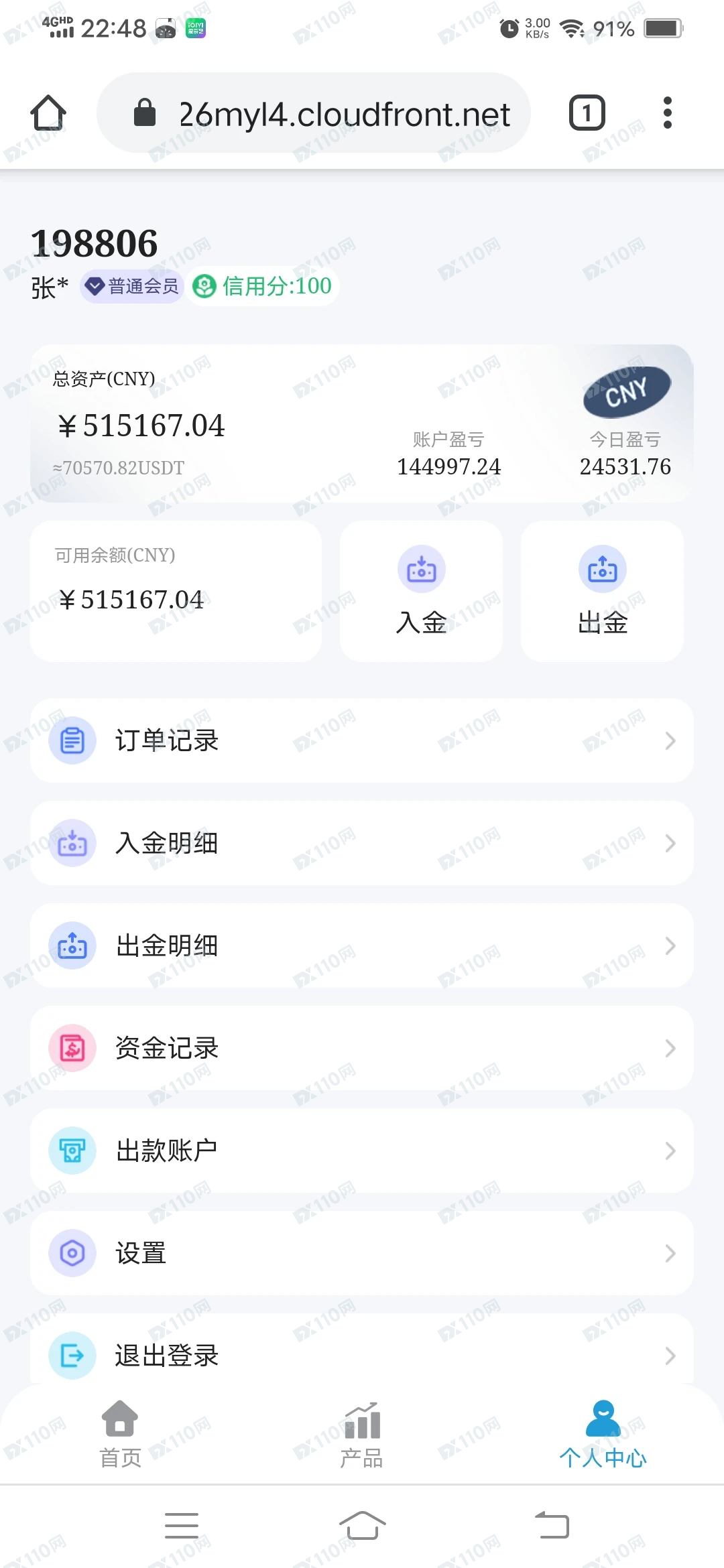The width and height of the screenshot is (724, 1568).
Task: Open the browser tab switcher
Action: pos(587,113)
